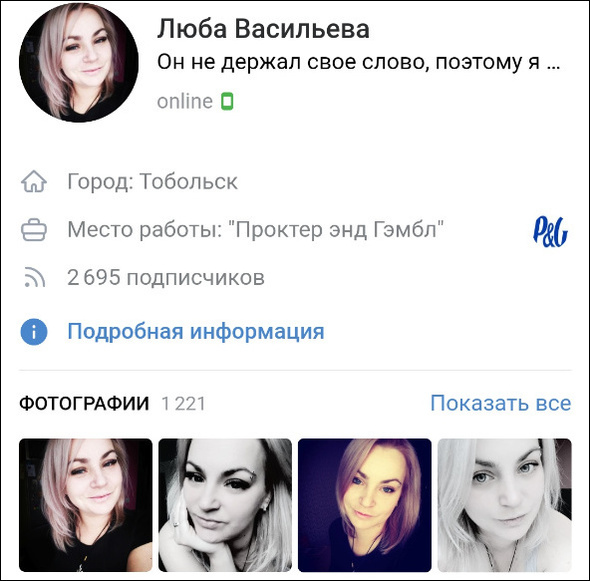The height and width of the screenshot is (581, 590).
Task: Open the Проктер энд Гэмбл workplace row
Action: [295, 230]
